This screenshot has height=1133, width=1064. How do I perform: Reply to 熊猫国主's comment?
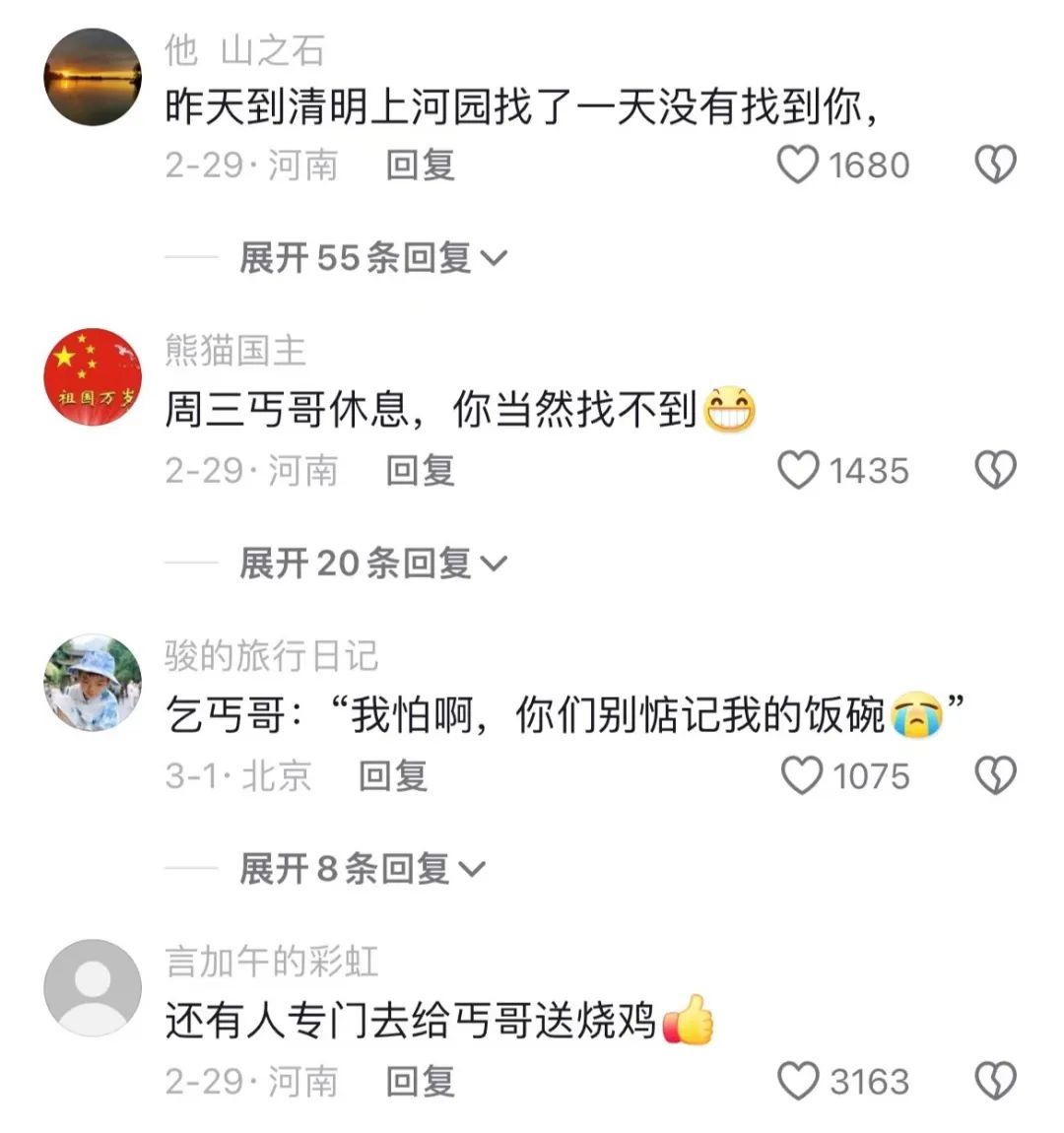tap(420, 470)
